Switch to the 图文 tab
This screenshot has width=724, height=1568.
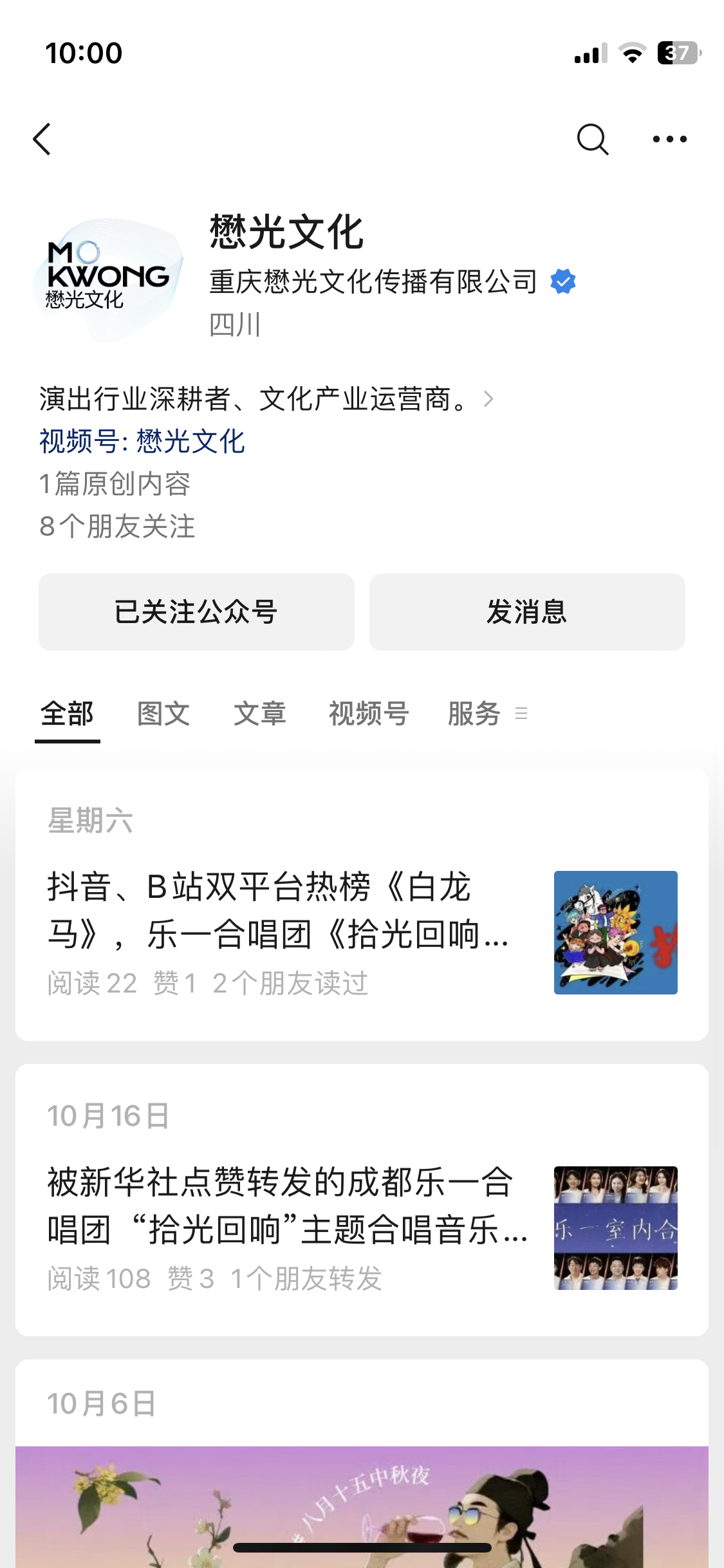163,714
